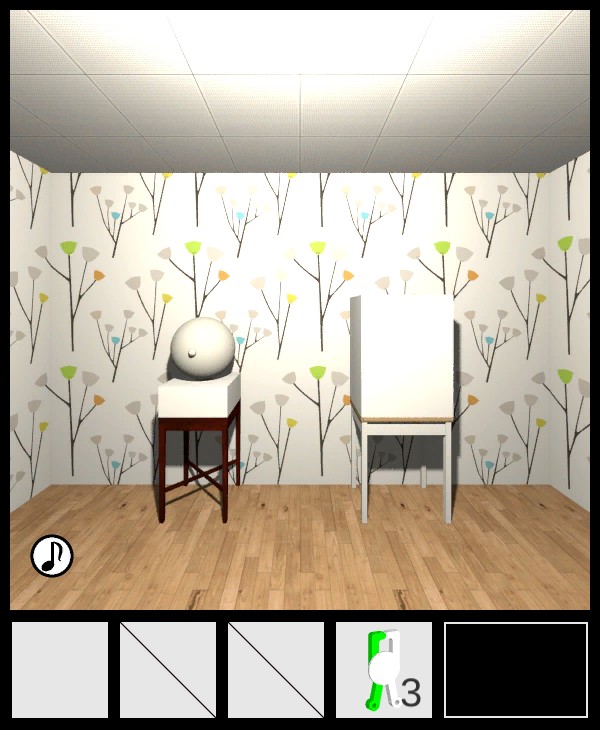Examine the white box on the table
This screenshot has width=600, height=730.
coord(405,355)
